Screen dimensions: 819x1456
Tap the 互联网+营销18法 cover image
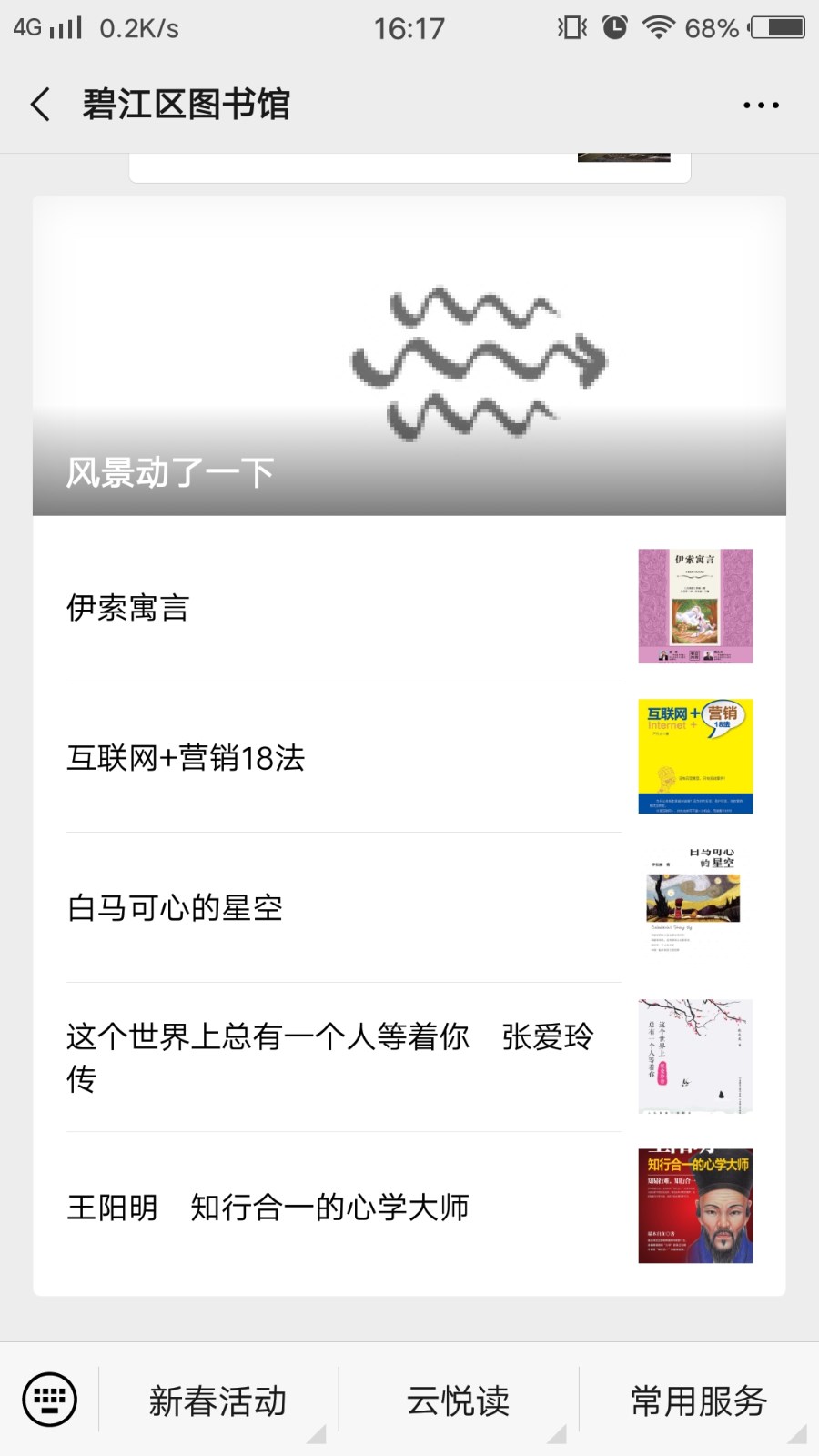point(694,756)
